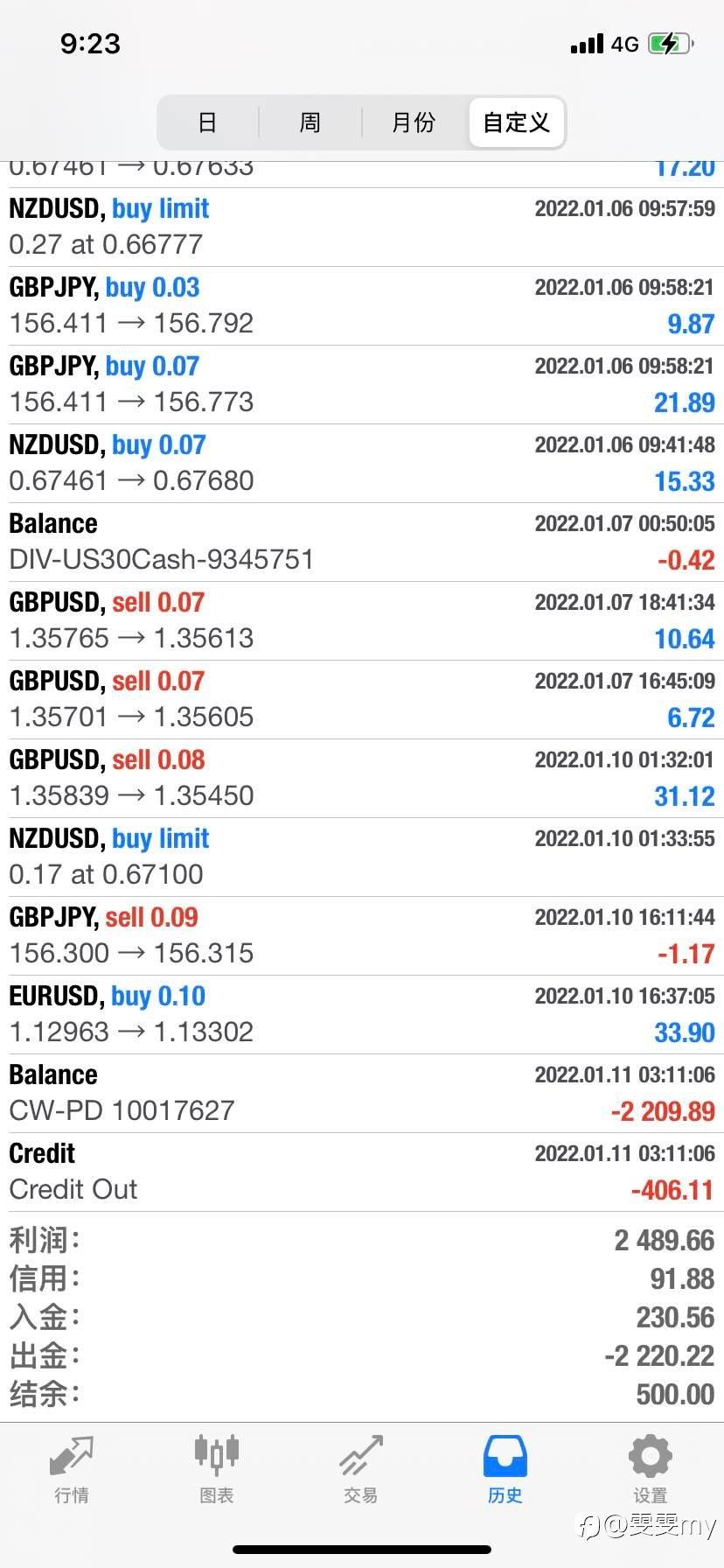Select the 周 period filter
The image size is (724, 1568).
point(310,122)
